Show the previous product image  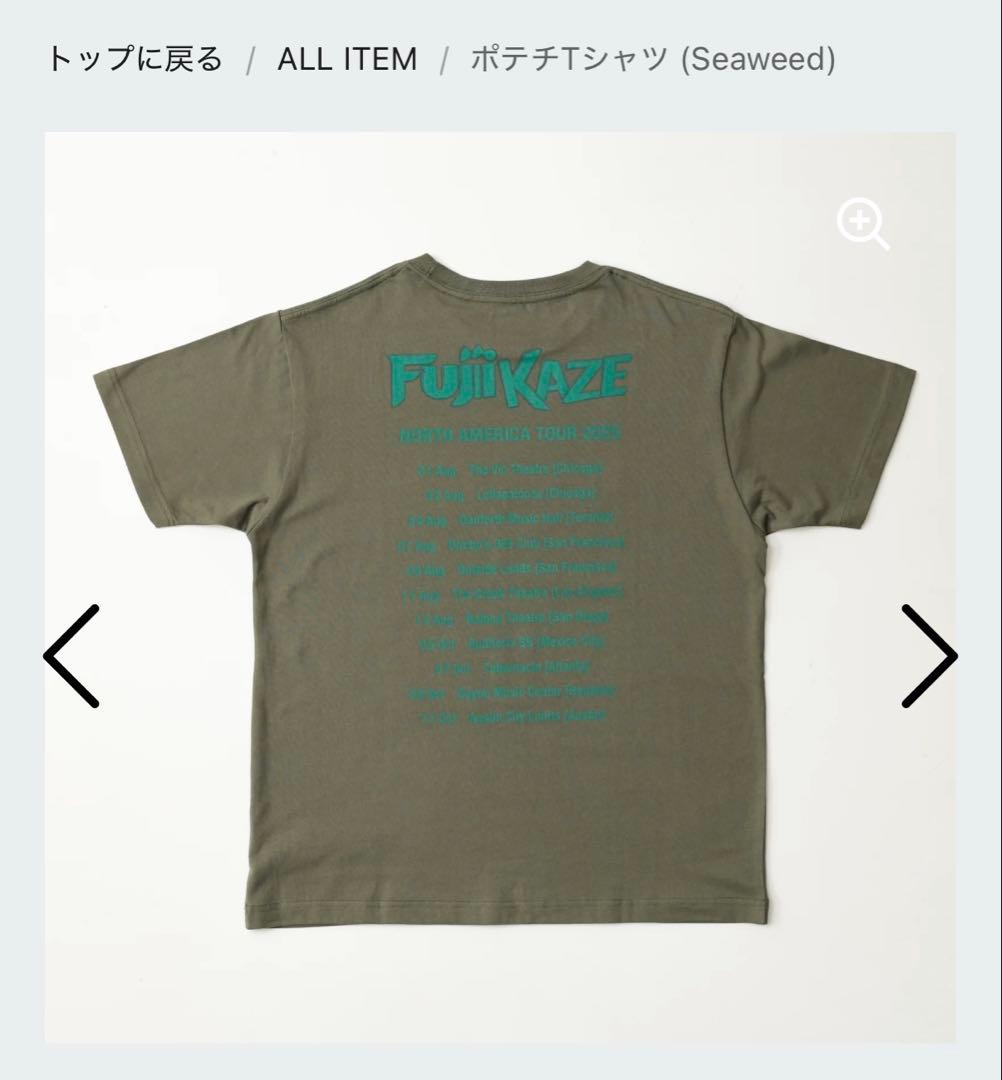tap(71, 656)
